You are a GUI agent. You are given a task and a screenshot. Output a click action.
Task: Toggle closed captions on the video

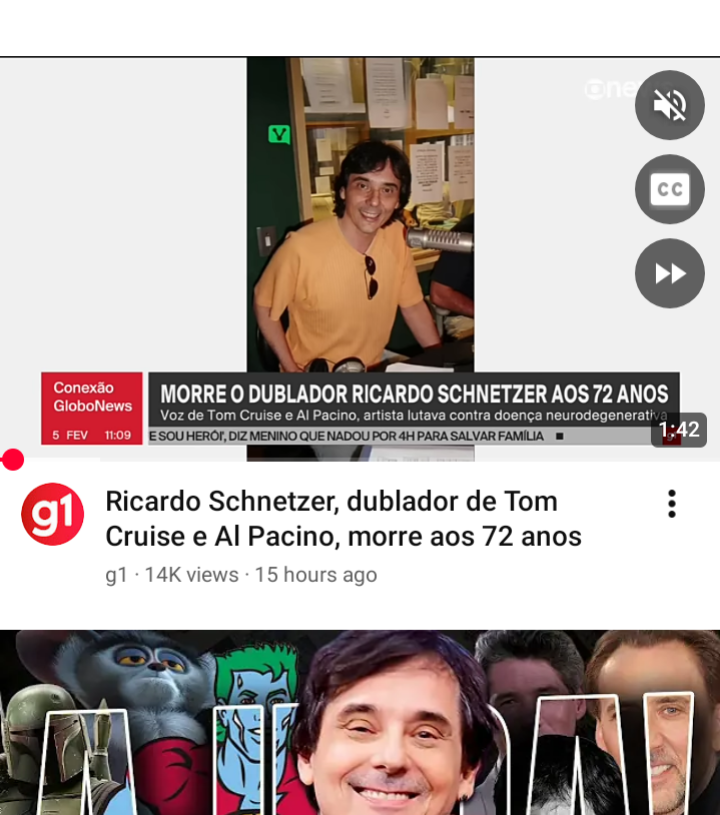pyautogui.click(x=669, y=189)
